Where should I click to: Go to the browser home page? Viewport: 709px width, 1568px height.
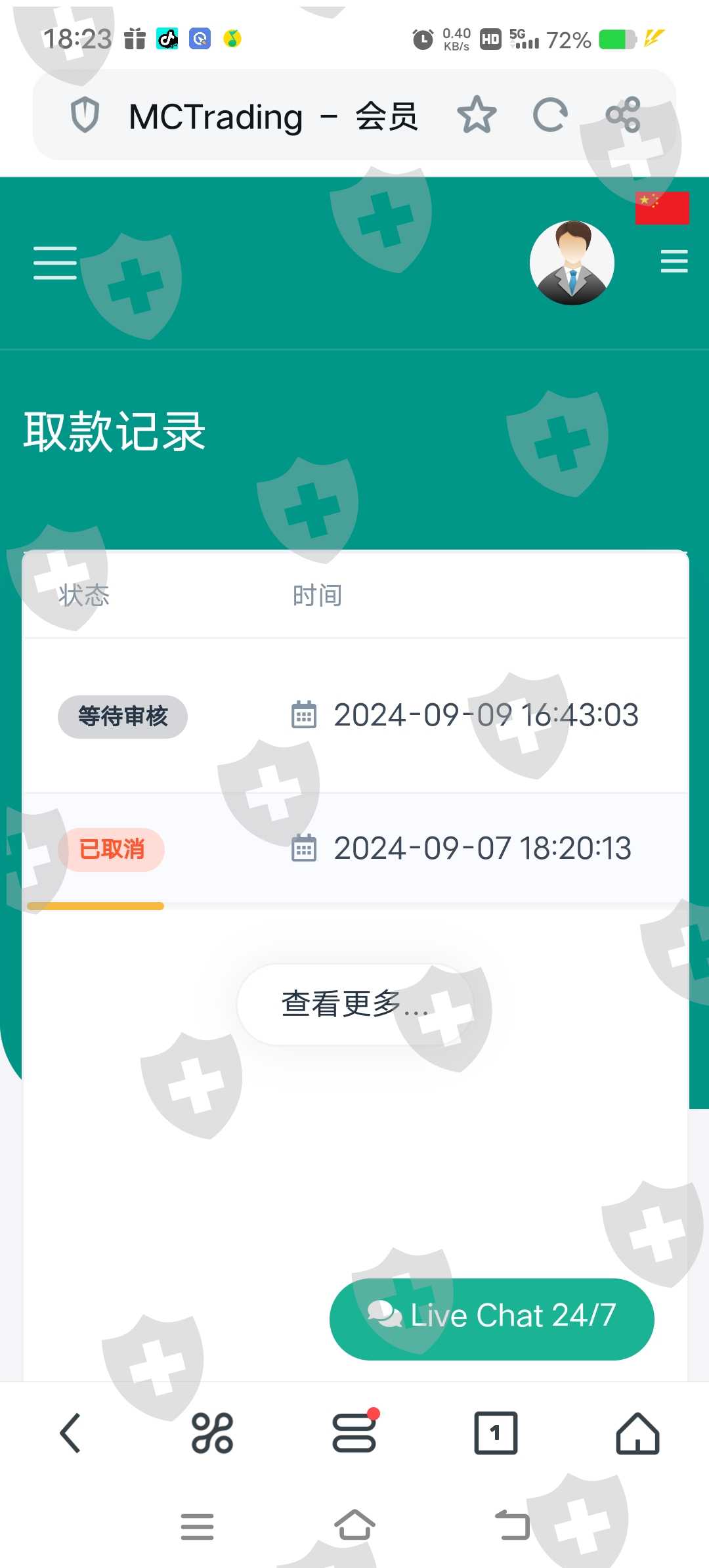point(637,1433)
